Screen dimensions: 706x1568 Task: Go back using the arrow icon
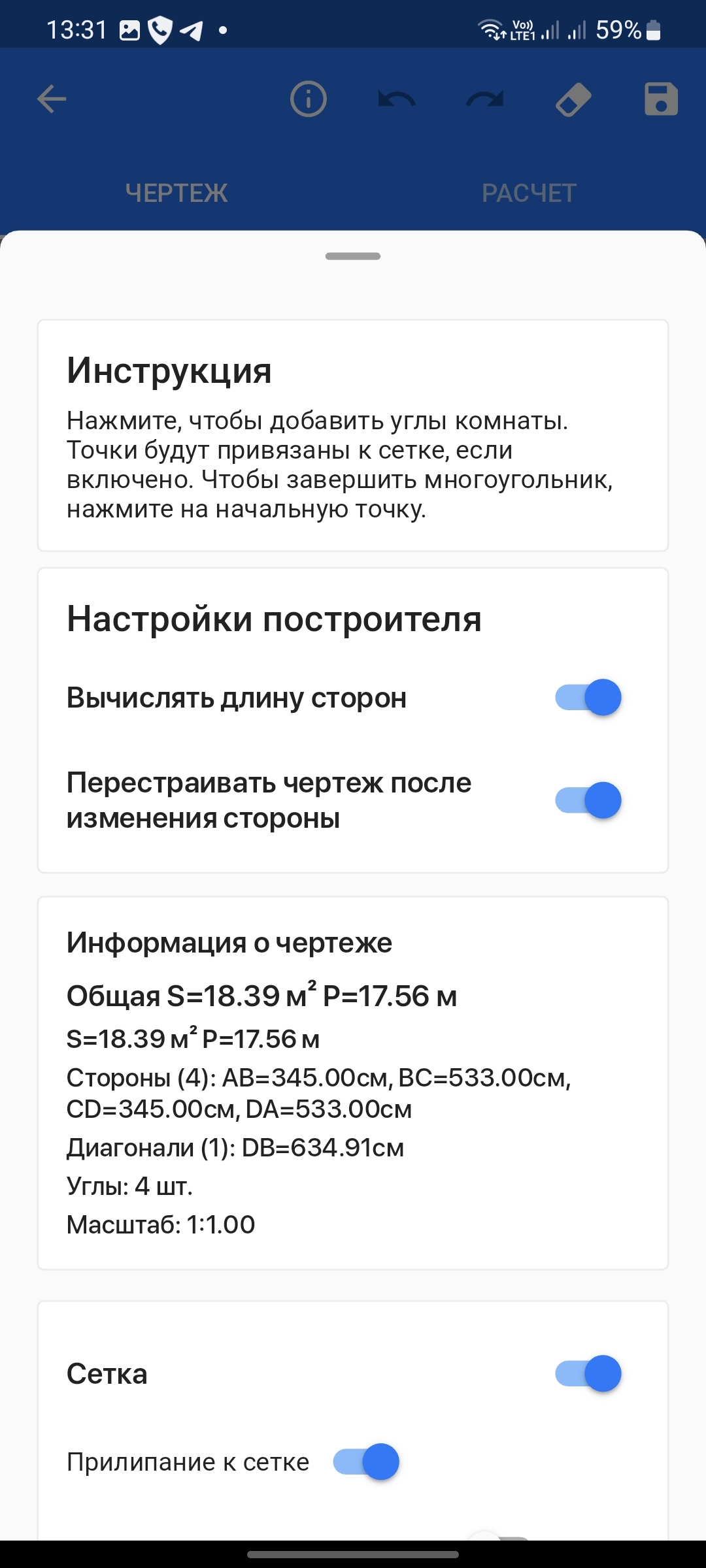(x=52, y=99)
